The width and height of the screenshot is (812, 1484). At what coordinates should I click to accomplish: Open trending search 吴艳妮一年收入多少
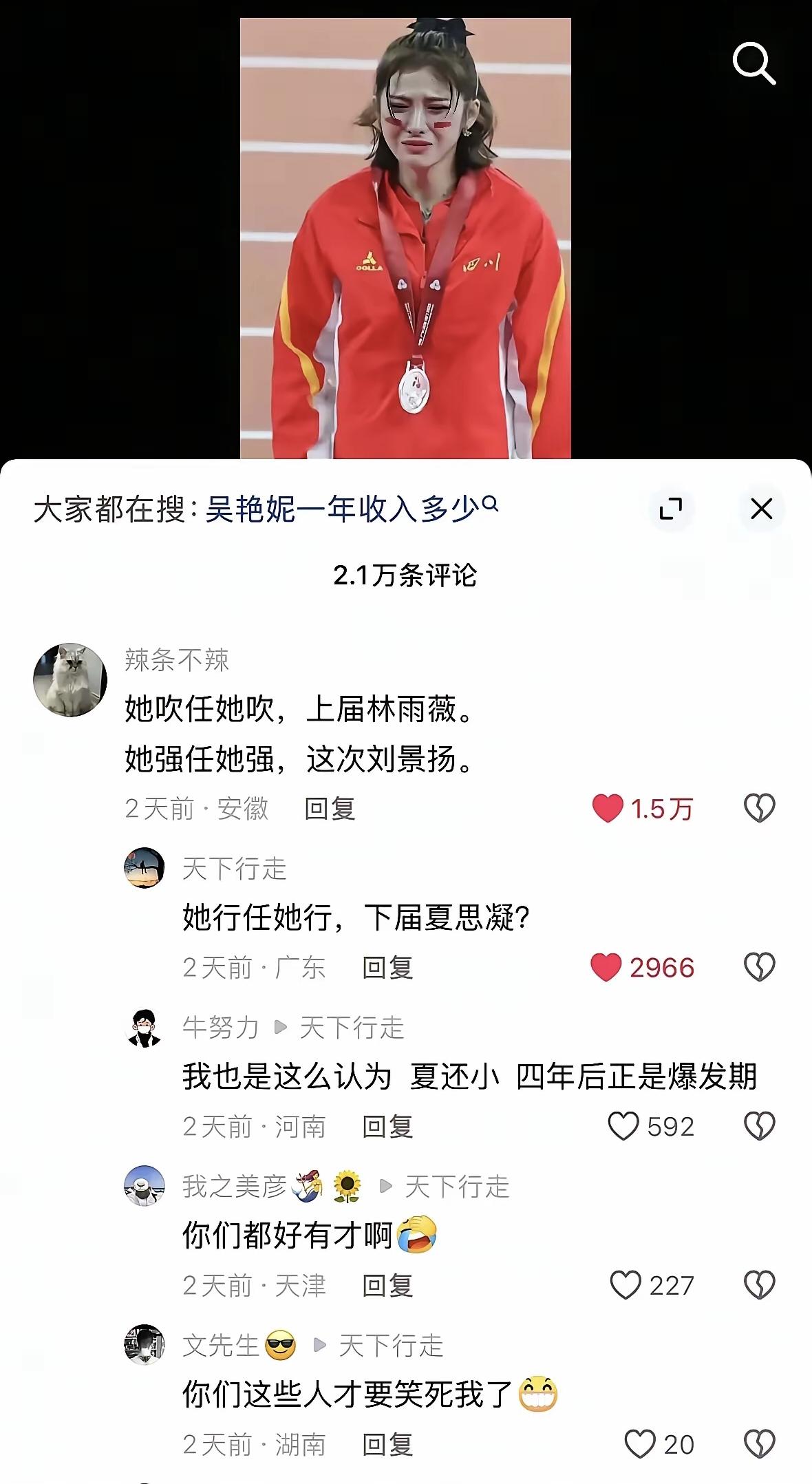click(x=344, y=505)
